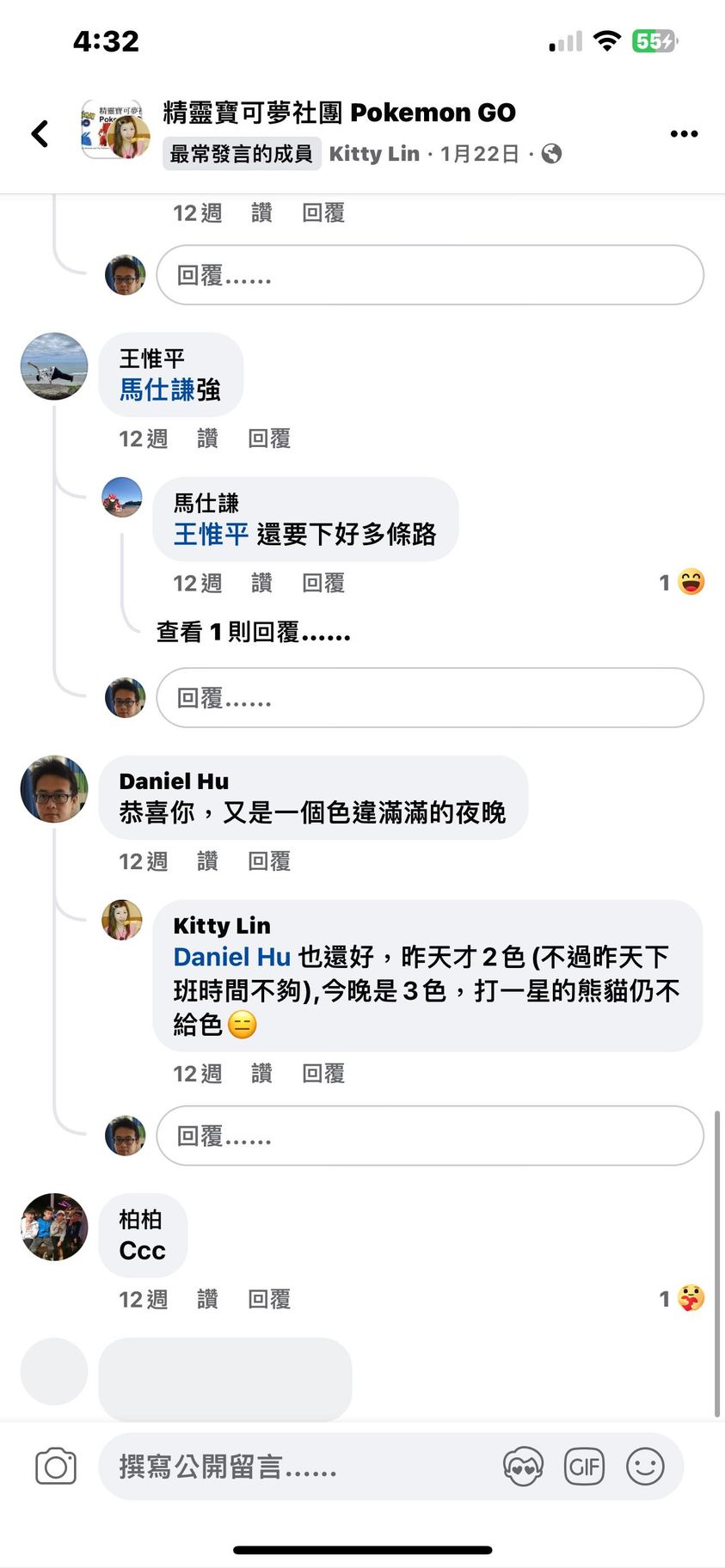Like 王惟平's comment
Viewport: 725px width, 1568px height.
point(207,438)
